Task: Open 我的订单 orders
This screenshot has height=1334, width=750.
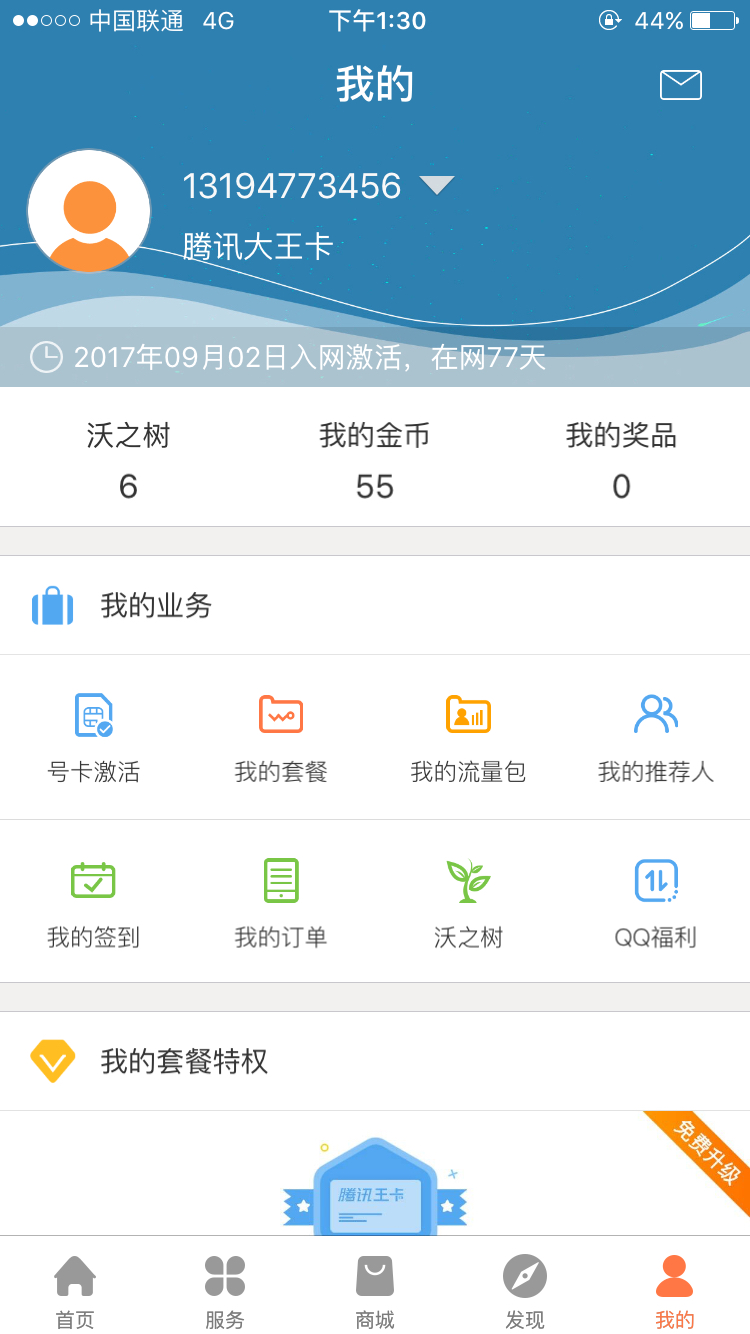Action: [x=281, y=903]
